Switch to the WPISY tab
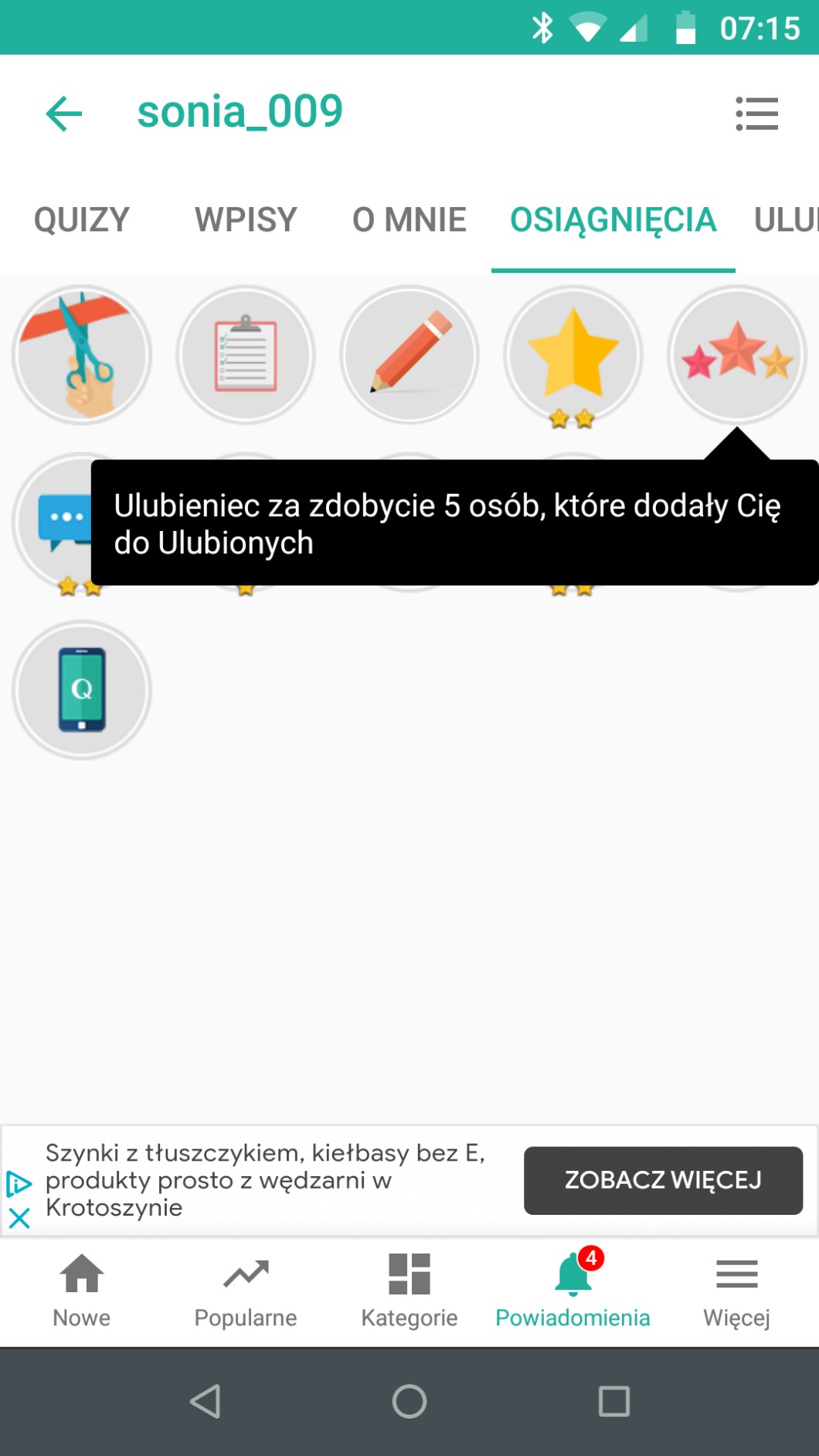The height and width of the screenshot is (1456, 819). 246,220
